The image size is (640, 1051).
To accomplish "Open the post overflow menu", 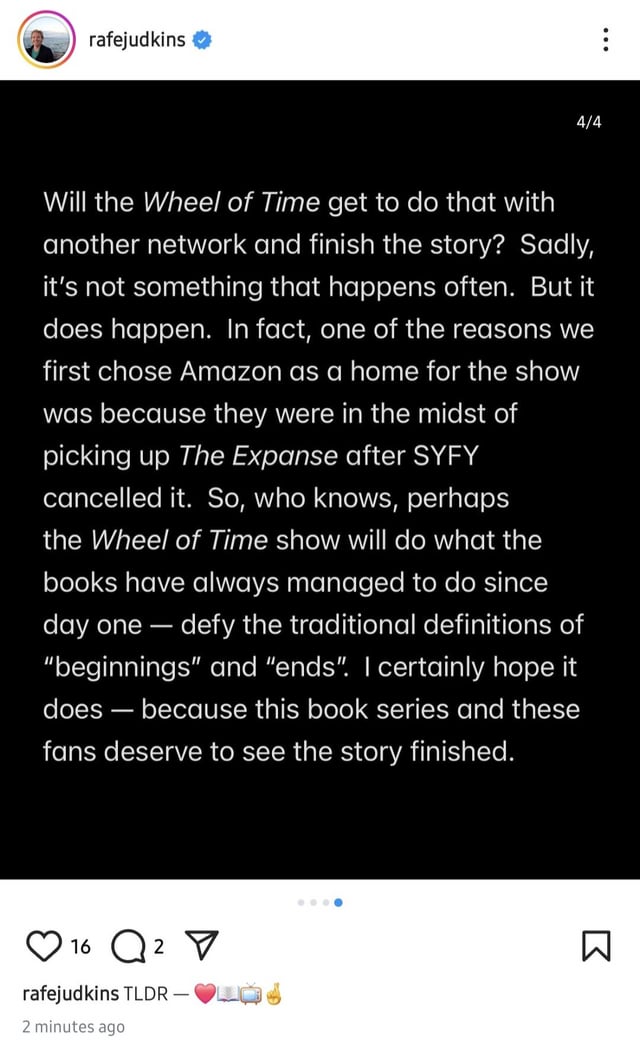I will pos(606,40).
